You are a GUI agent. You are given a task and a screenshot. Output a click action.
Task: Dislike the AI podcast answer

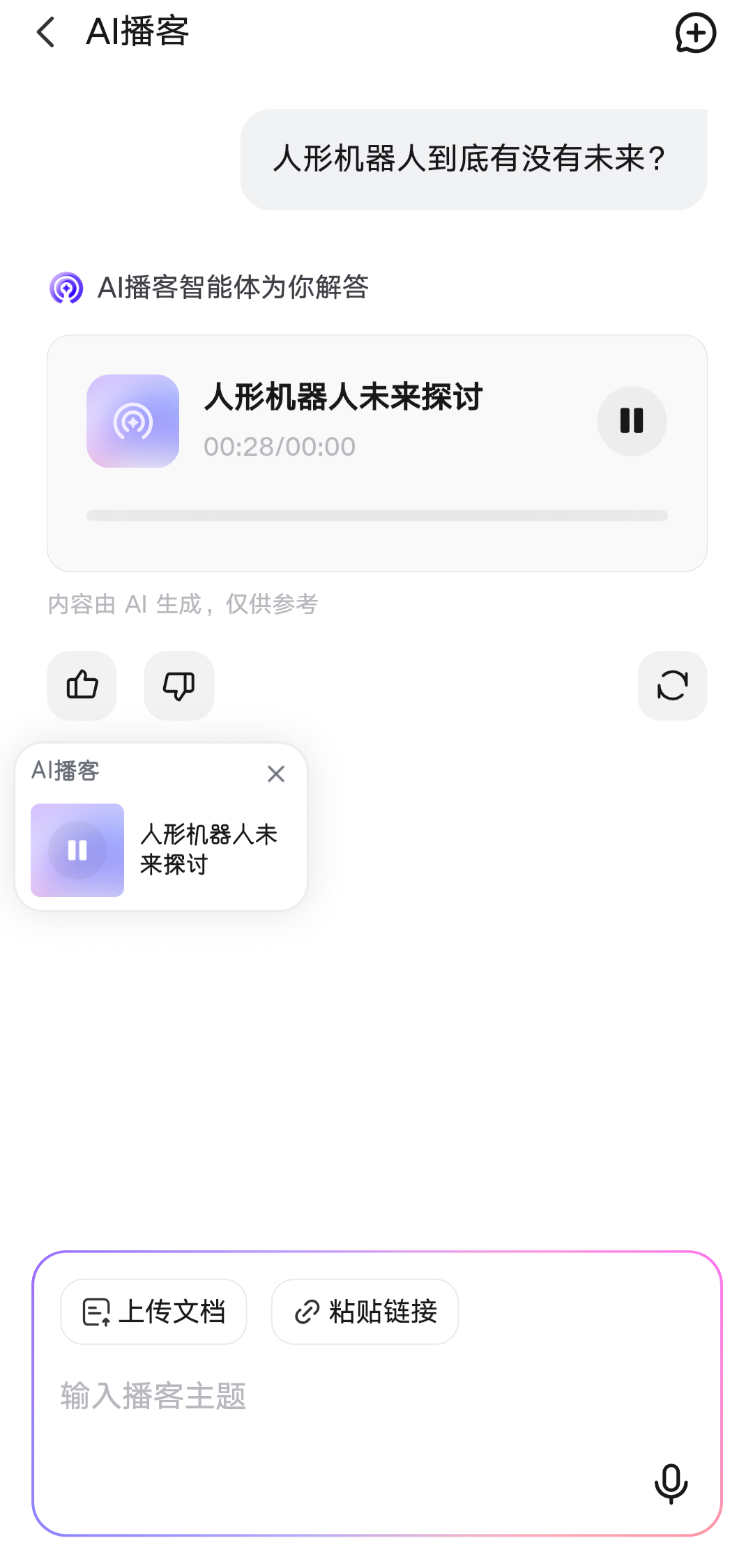pos(179,685)
